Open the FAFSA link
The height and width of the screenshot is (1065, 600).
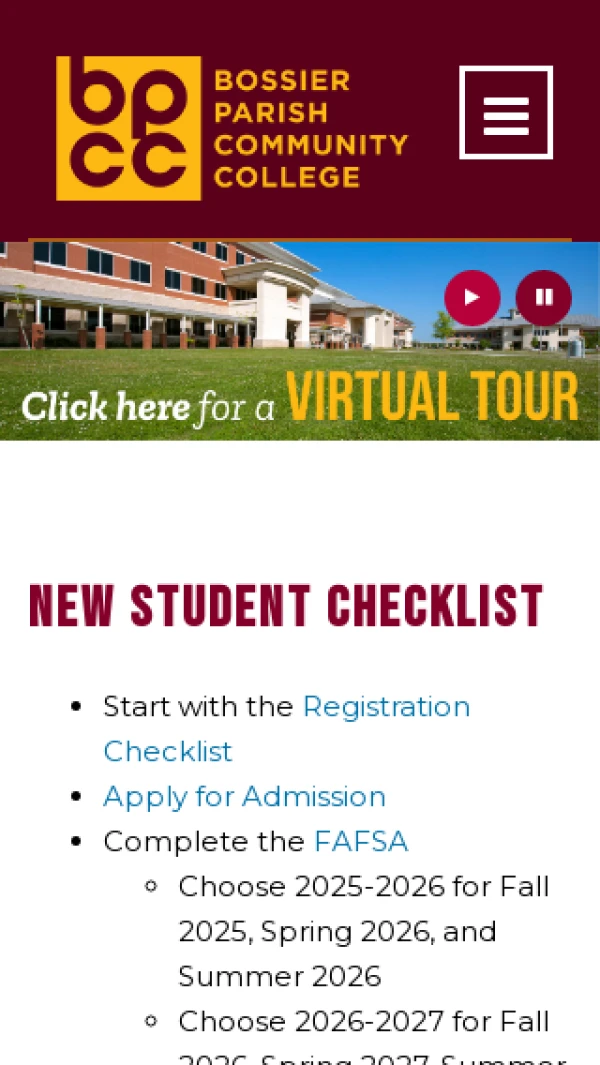click(360, 842)
